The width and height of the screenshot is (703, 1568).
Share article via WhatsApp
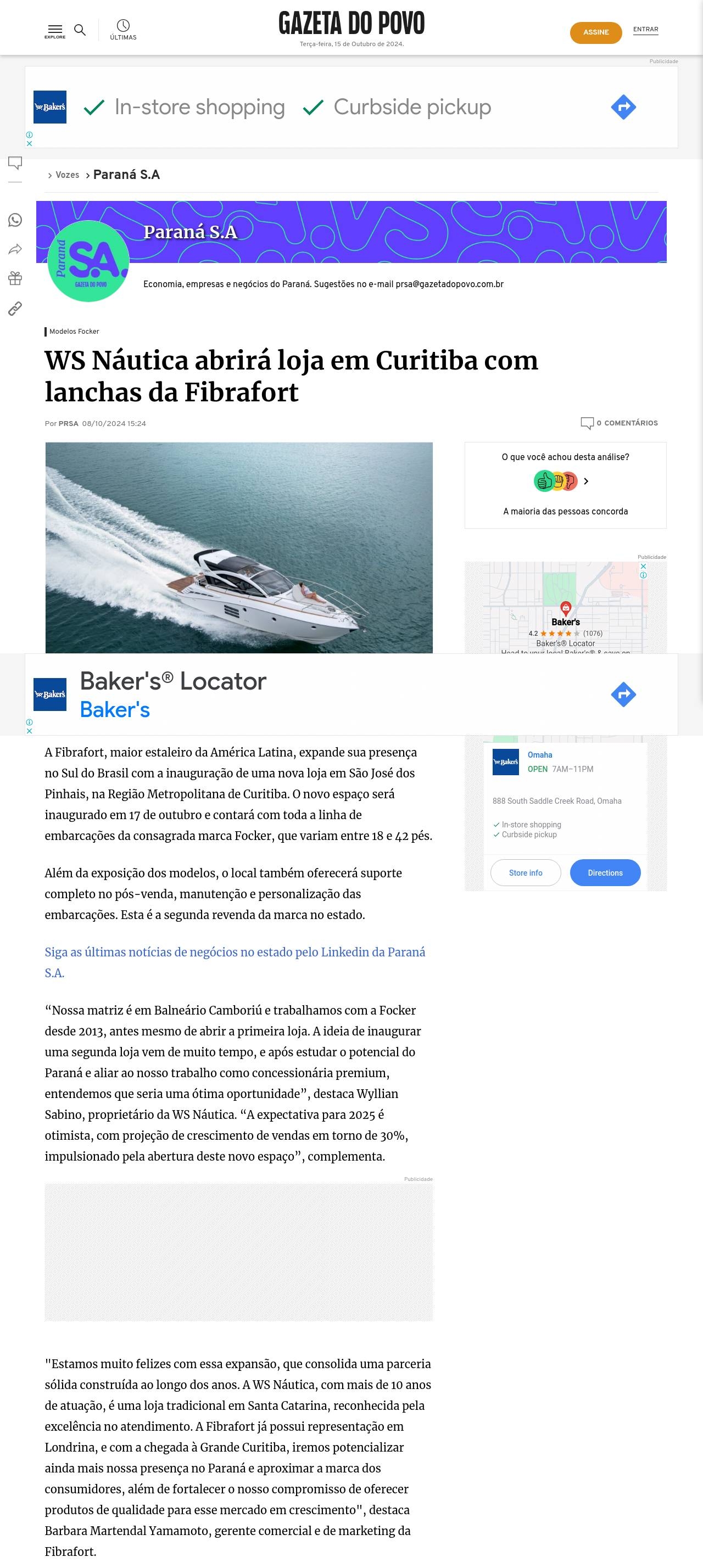[15, 220]
